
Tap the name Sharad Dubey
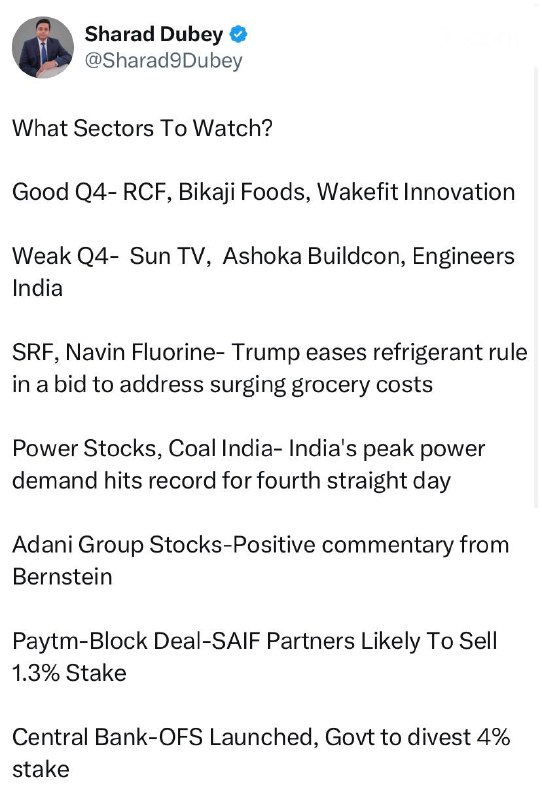click(154, 34)
